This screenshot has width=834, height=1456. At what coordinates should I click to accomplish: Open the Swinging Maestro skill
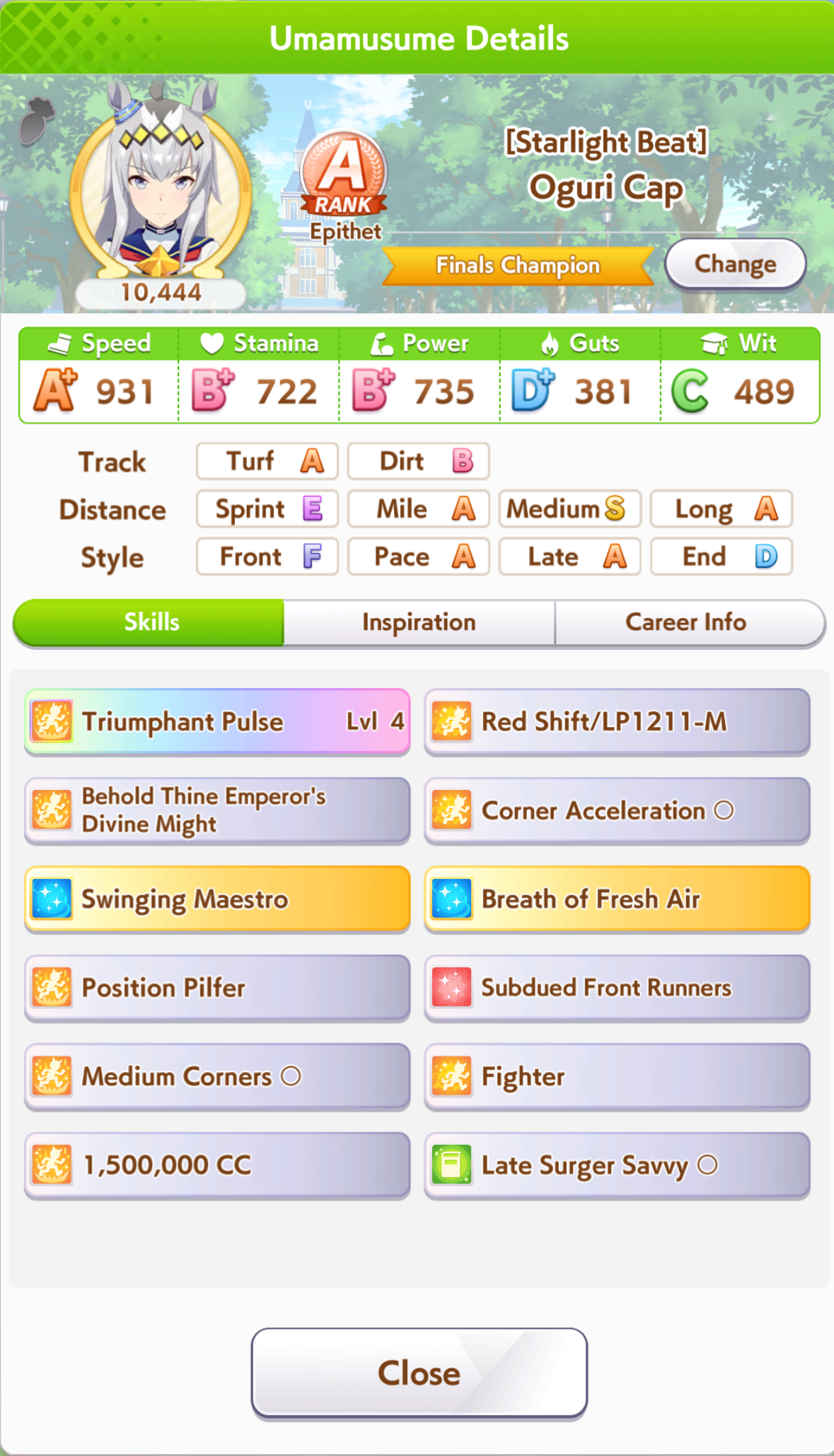click(217, 899)
